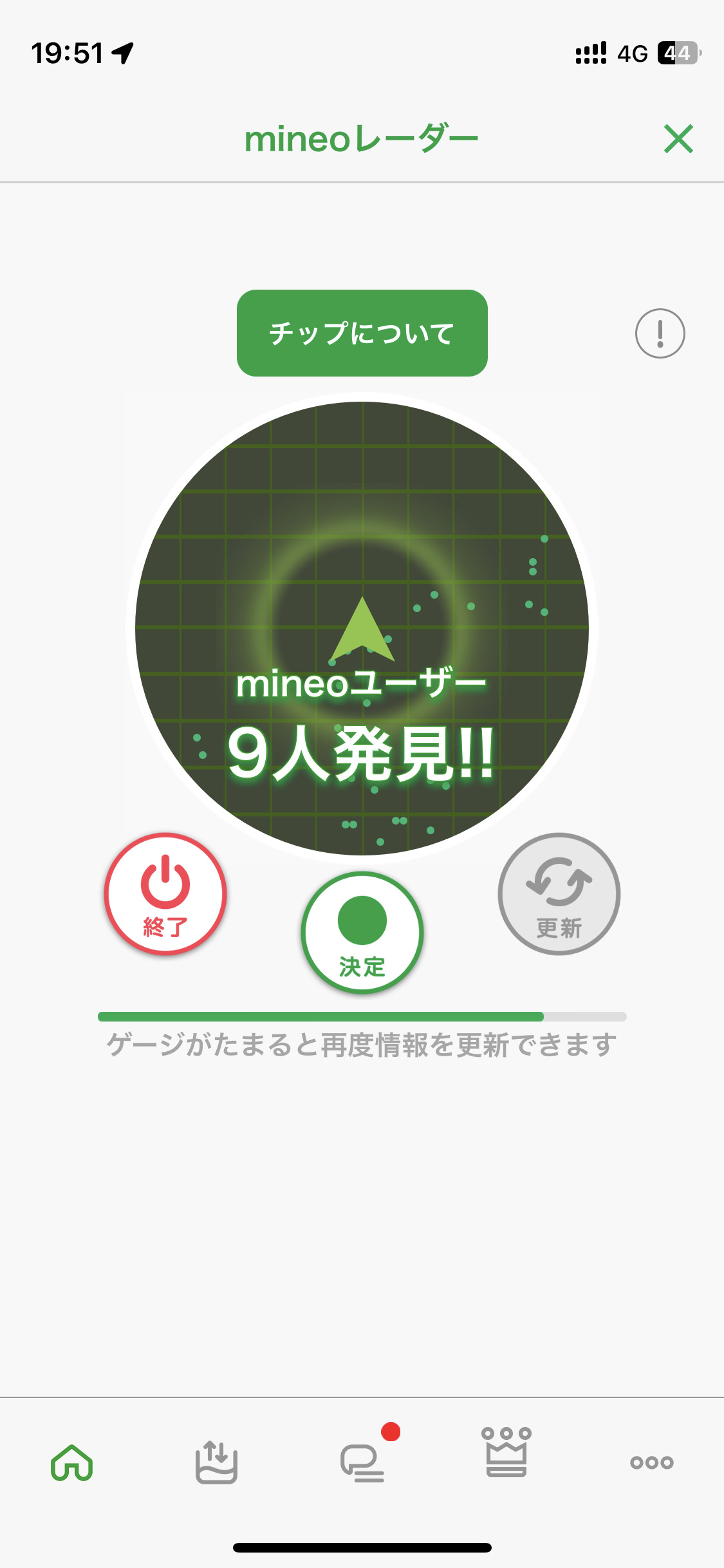
Task: Go to the home tab
Action: [72, 1462]
